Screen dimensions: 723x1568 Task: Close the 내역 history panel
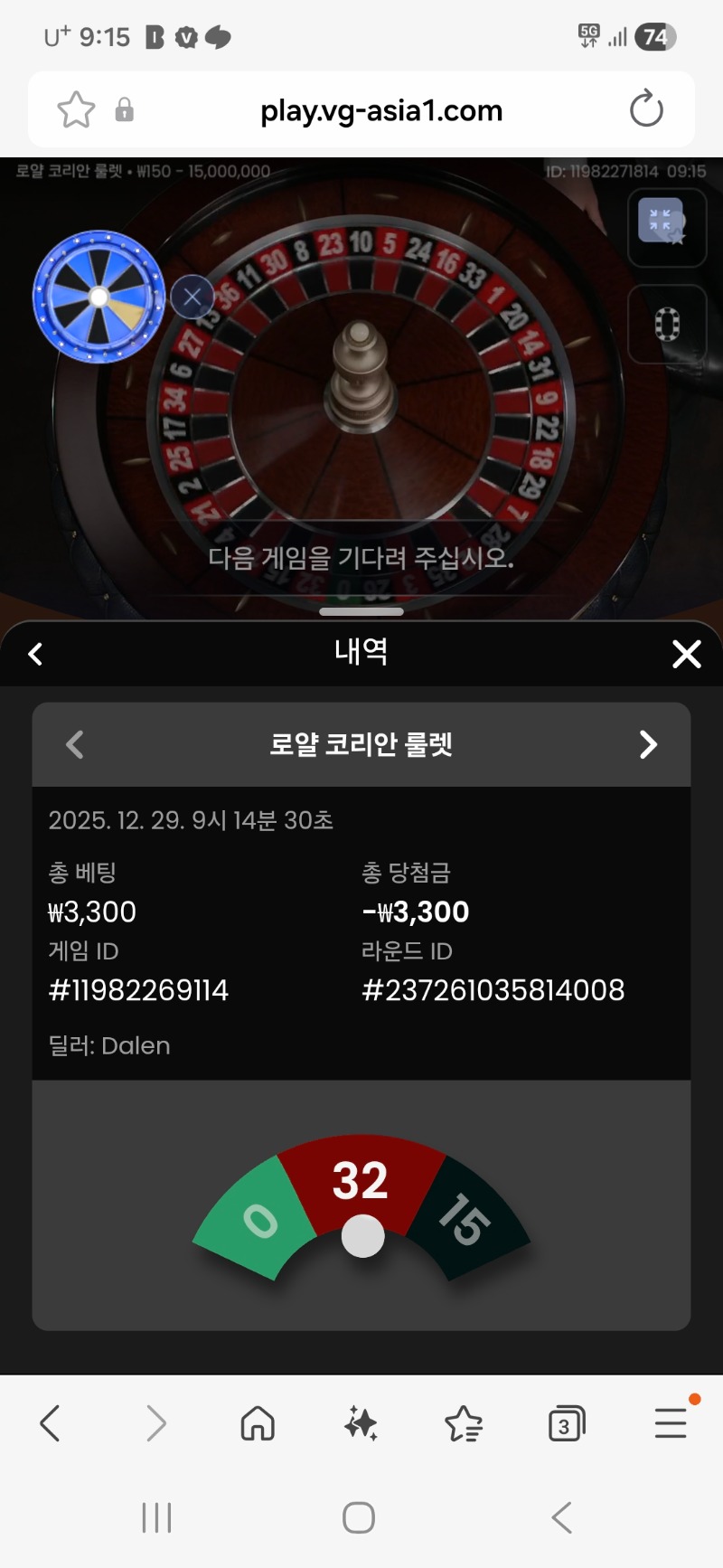[687, 654]
